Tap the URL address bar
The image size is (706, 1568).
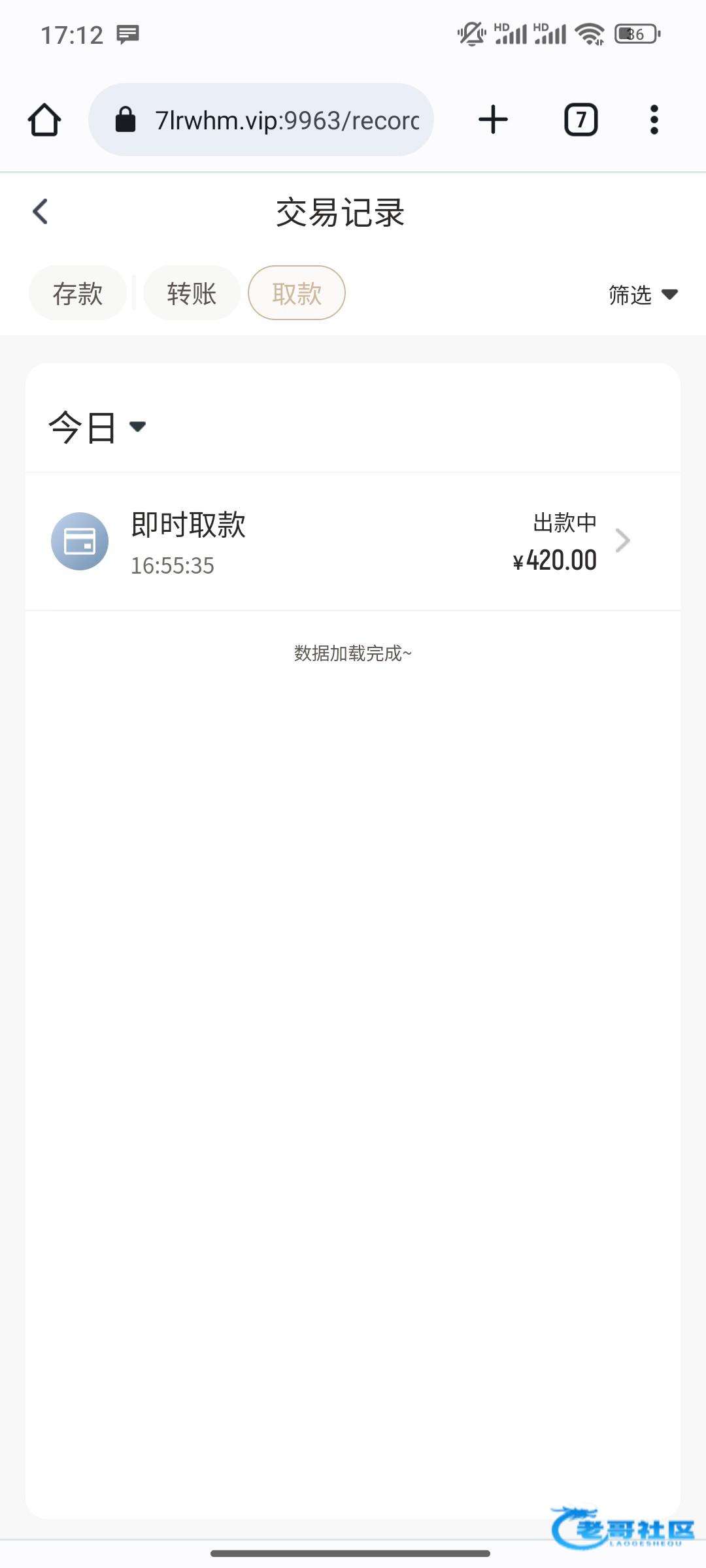pos(261,120)
